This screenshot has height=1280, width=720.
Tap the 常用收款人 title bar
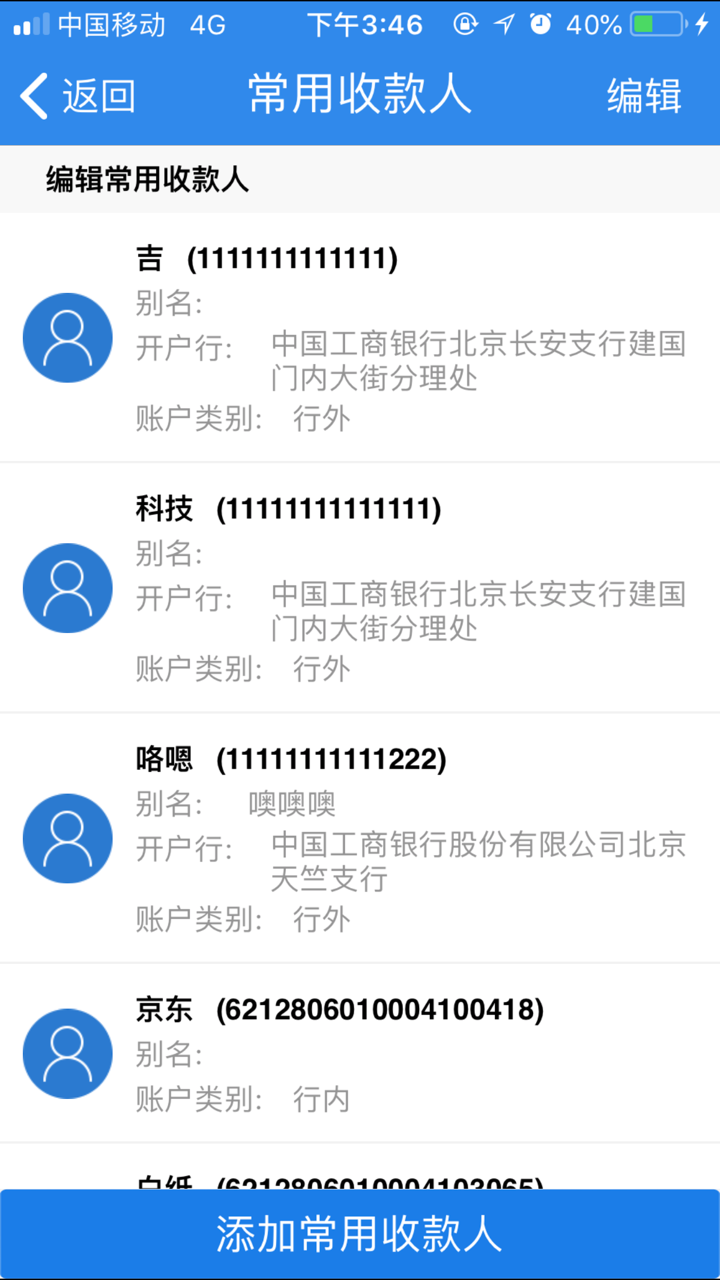click(x=360, y=95)
